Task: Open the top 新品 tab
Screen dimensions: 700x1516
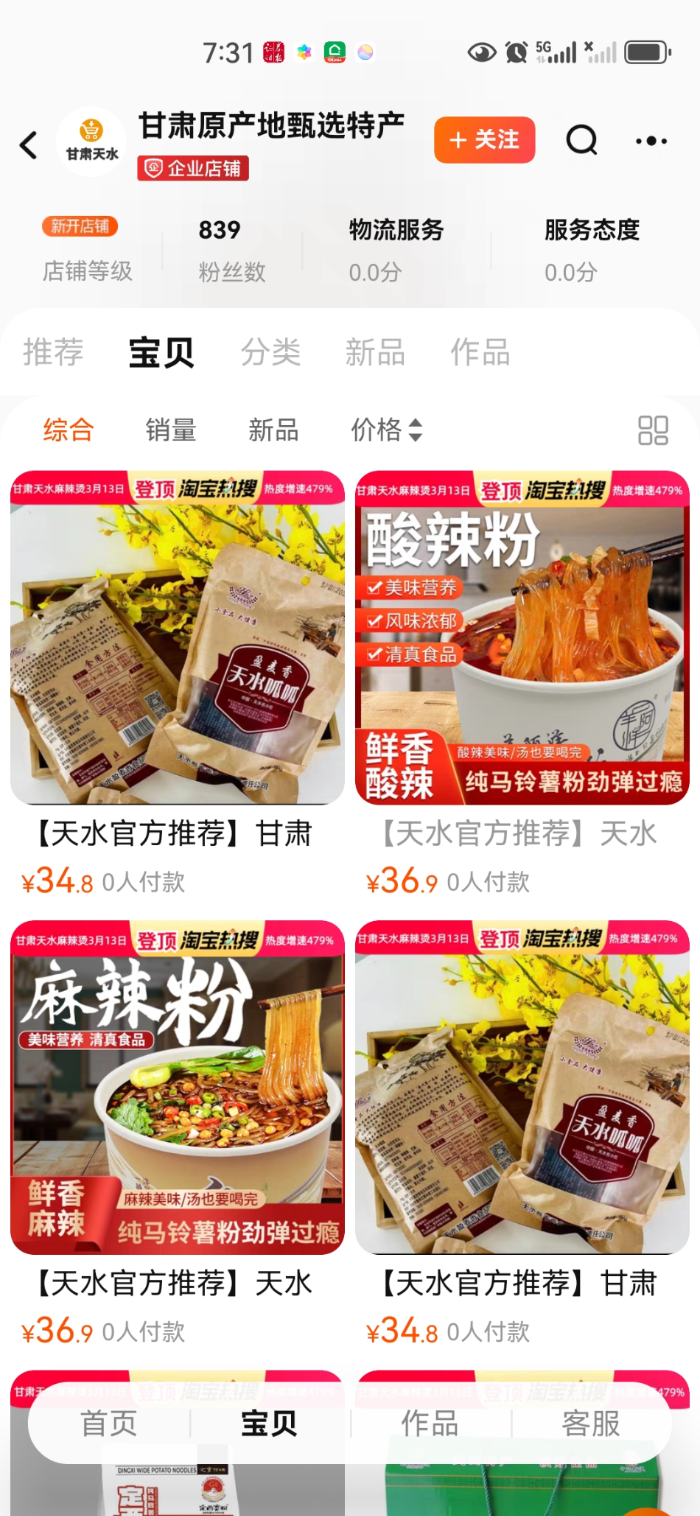Action: click(375, 352)
